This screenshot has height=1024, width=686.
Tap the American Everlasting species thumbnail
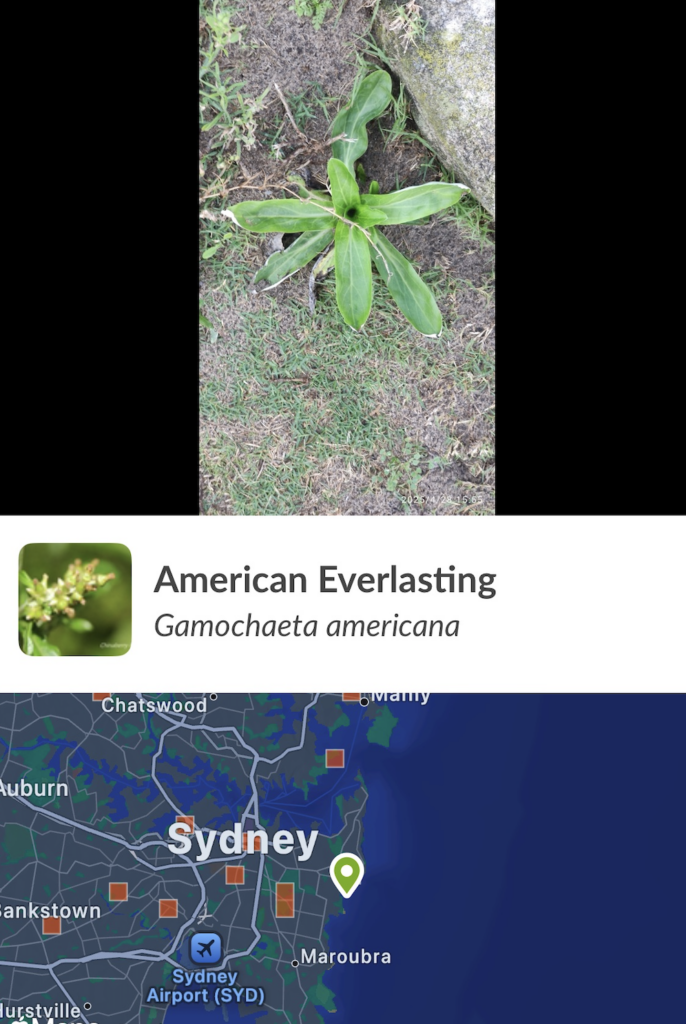[x=75, y=599]
